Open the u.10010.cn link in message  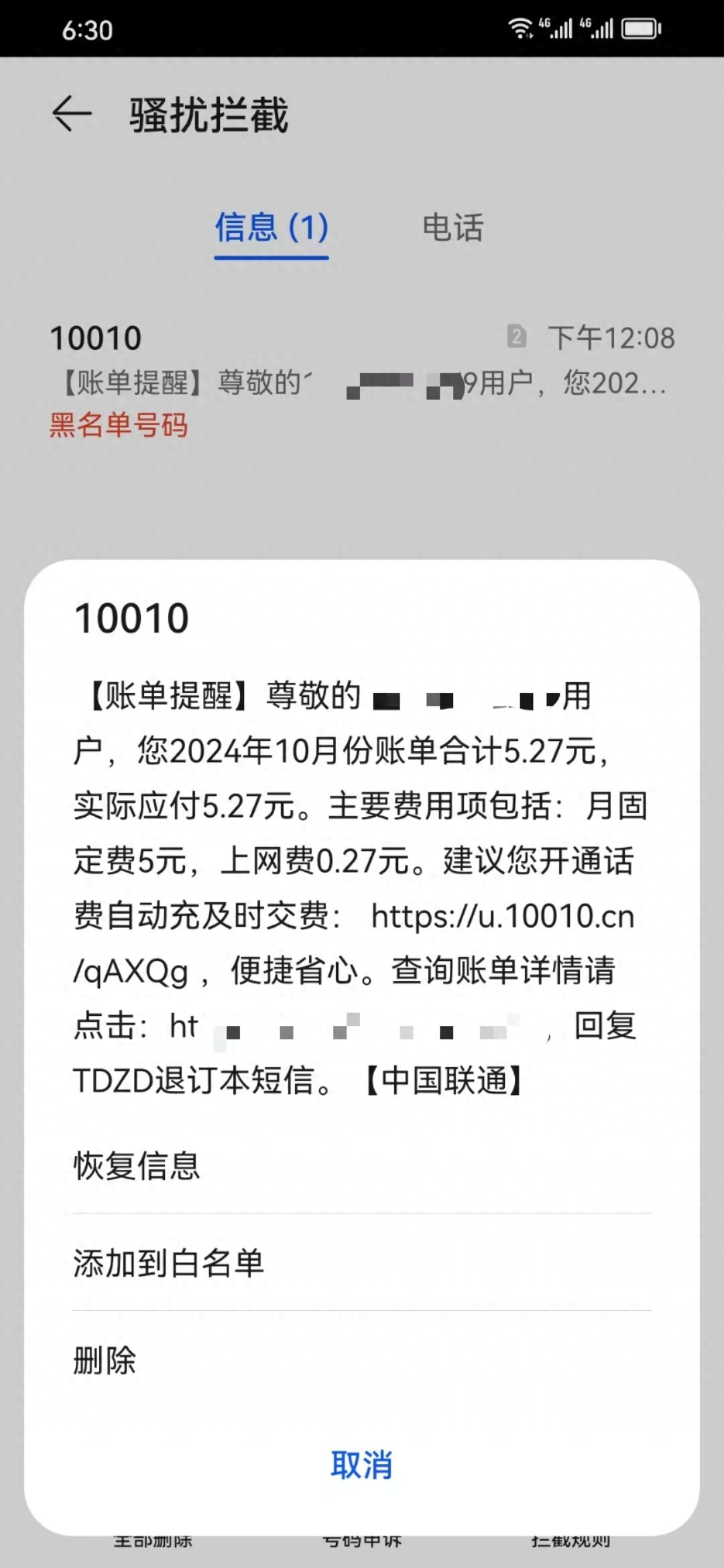(x=503, y=917)
